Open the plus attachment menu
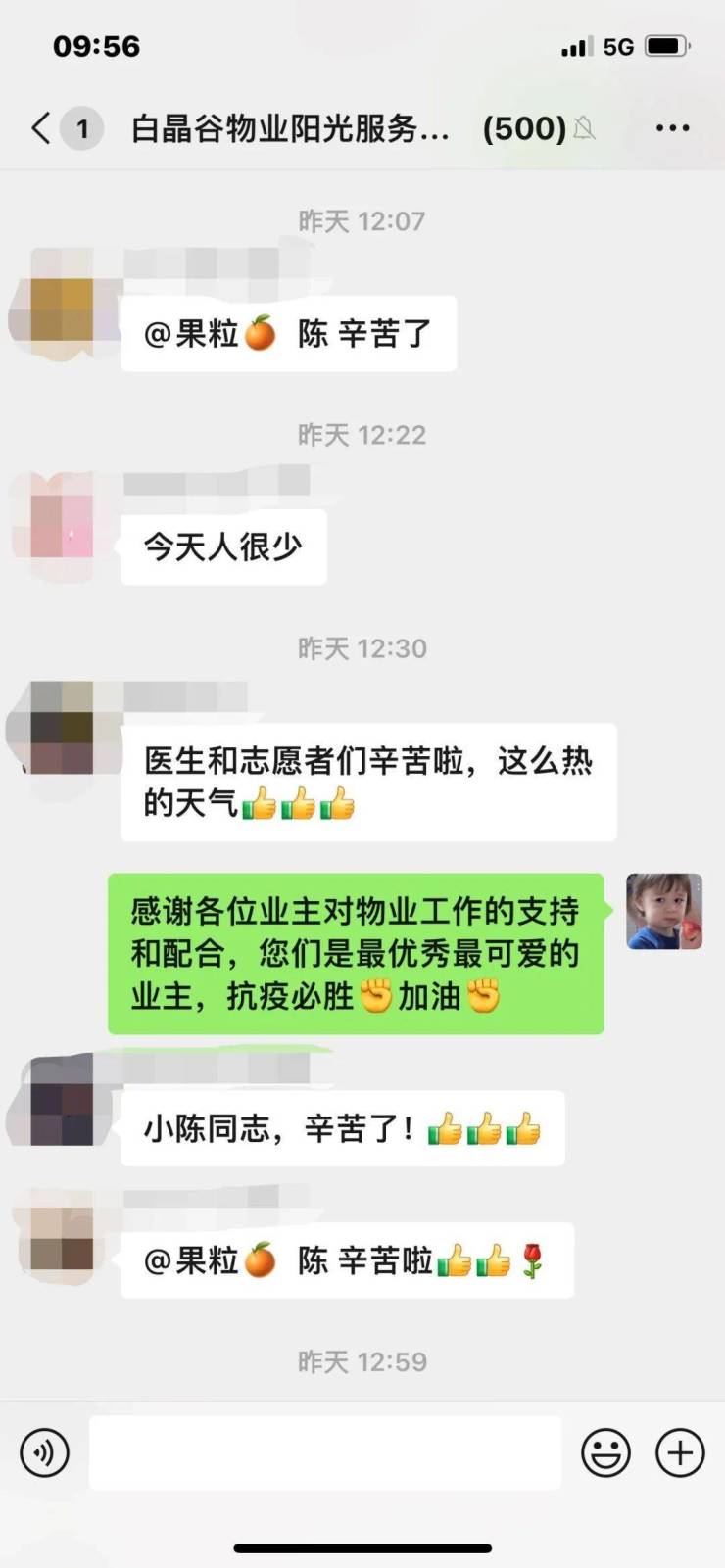The width and height of the screenshot is (725, 1568). [680, 1452]
